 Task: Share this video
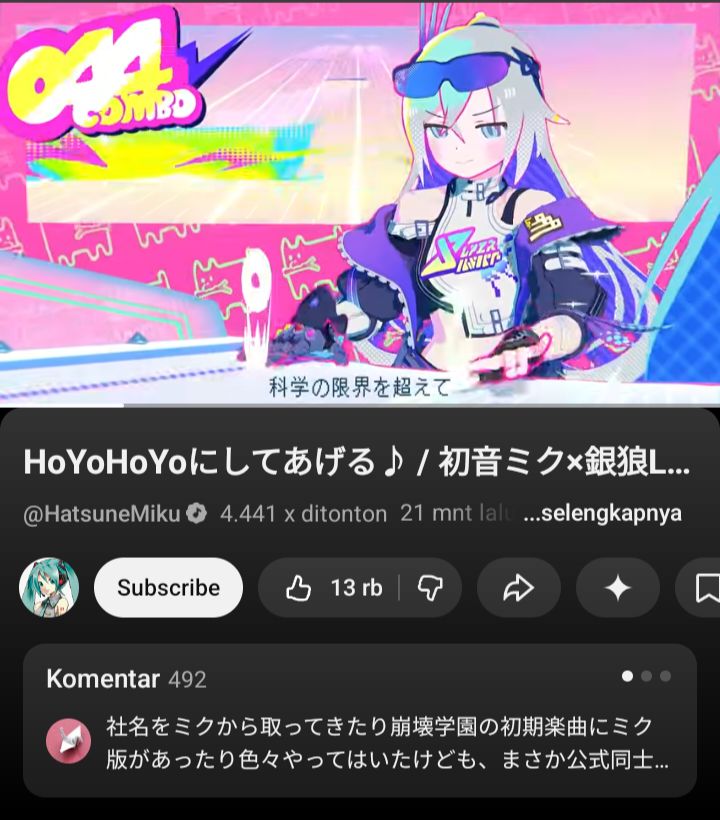[518, 588]
